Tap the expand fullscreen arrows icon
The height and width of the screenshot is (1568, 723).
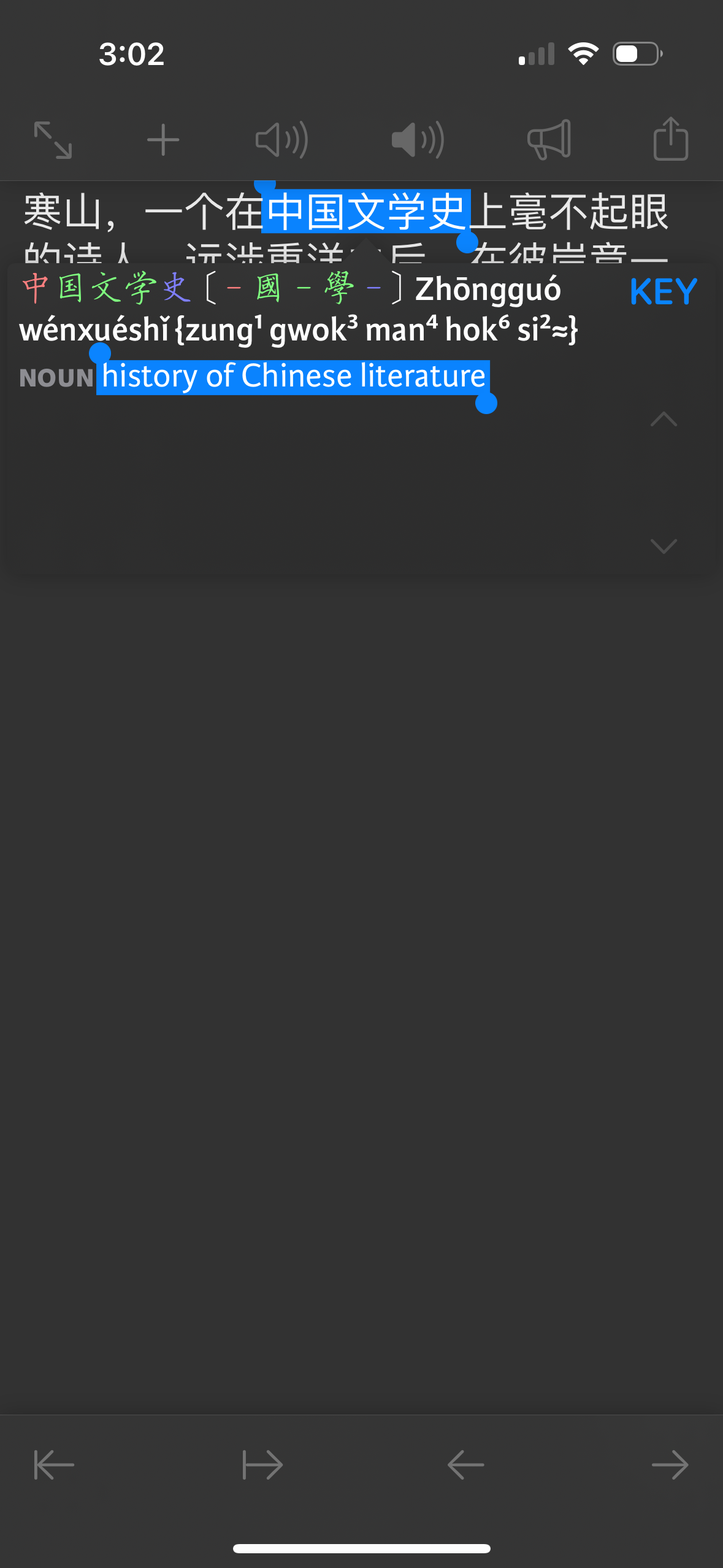[53, 140]
